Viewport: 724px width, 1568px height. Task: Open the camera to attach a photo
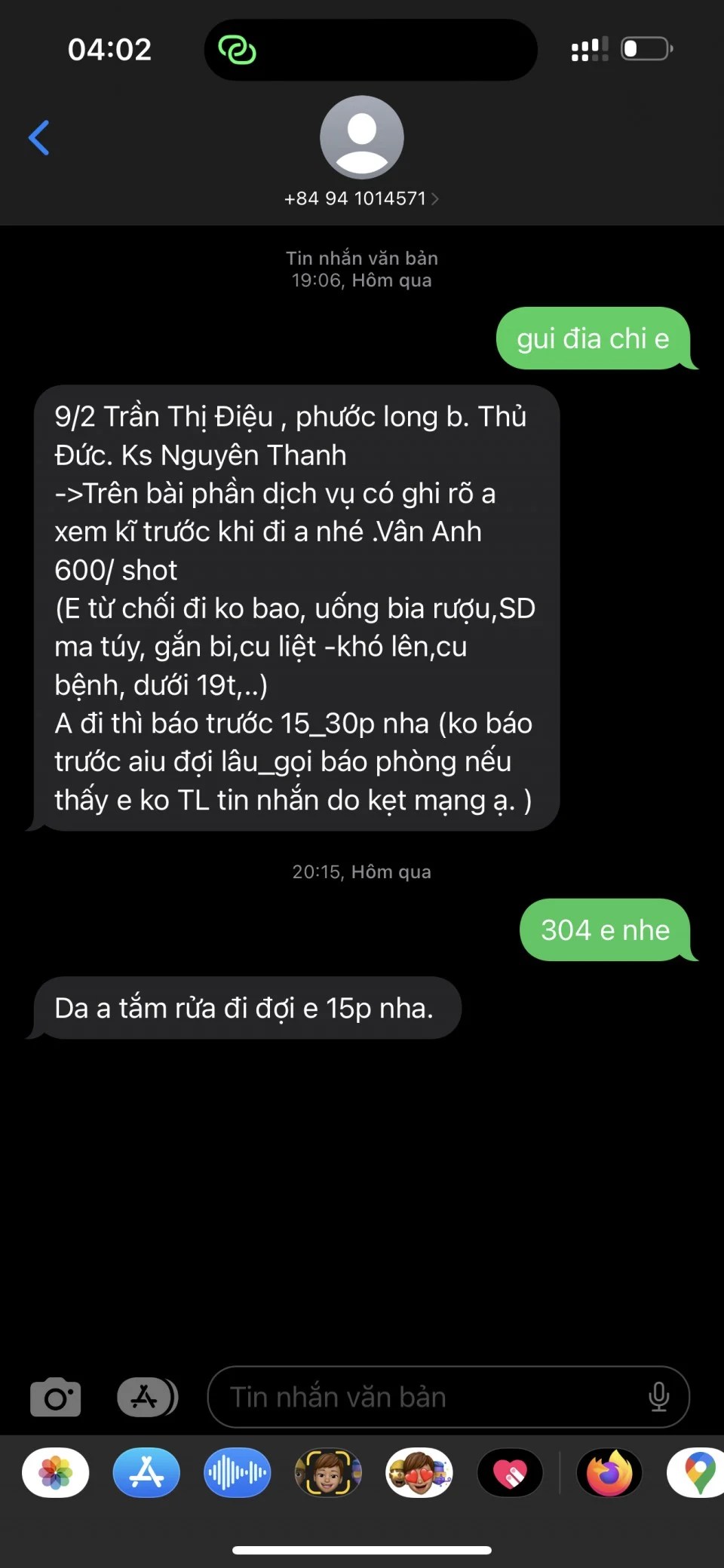click(55, 1397)
